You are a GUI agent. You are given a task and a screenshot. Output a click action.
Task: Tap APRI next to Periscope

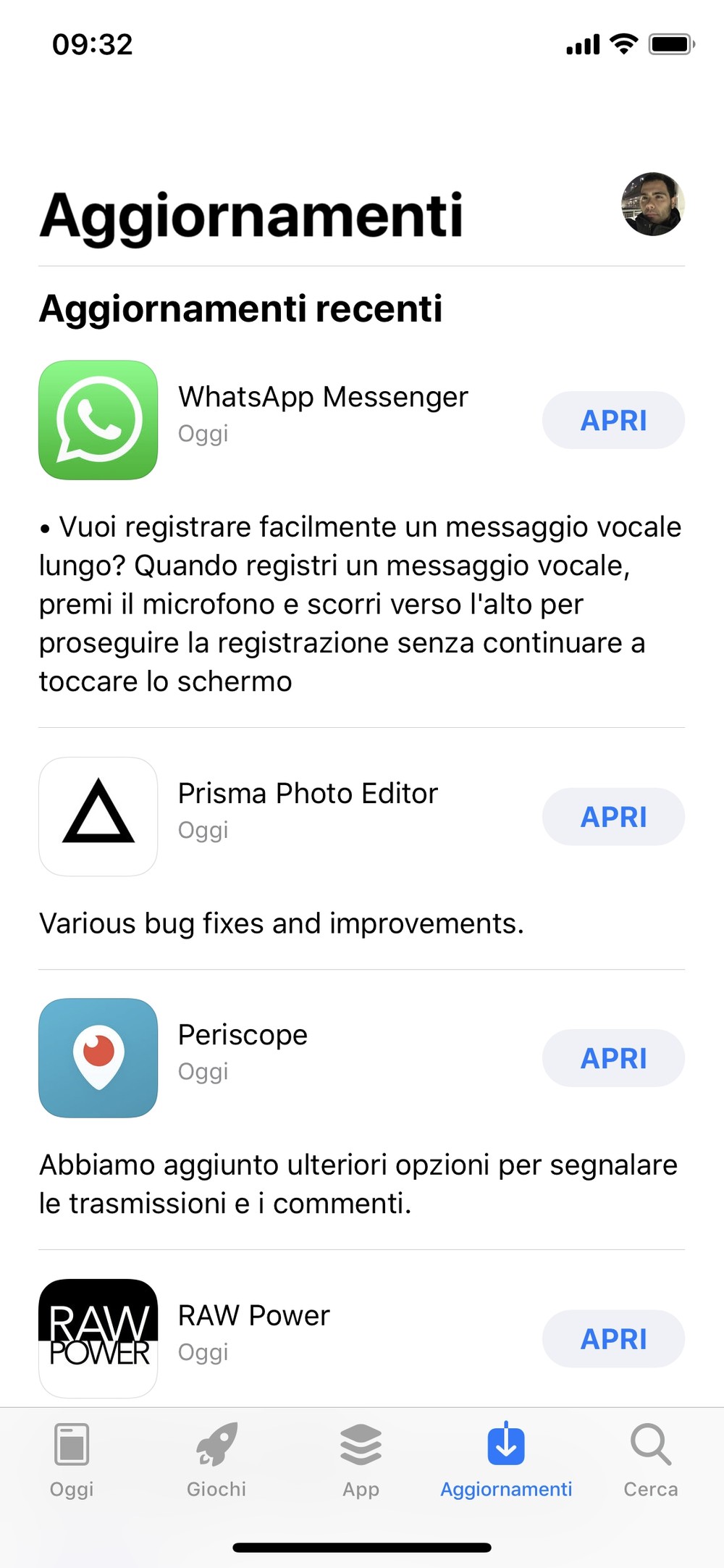pos(613,1058)
